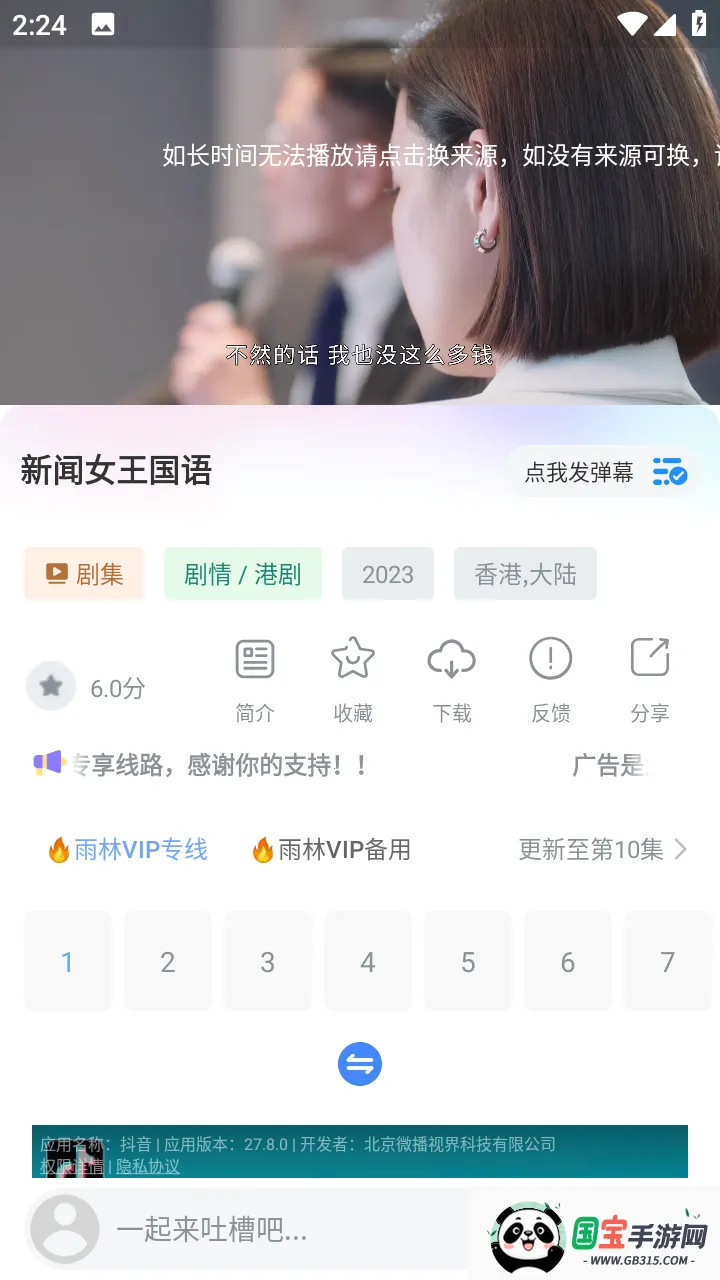Screen dimensions: 720x1280
Task: Switch to the 雨林VIP备用 source tab
Action: 331,849
